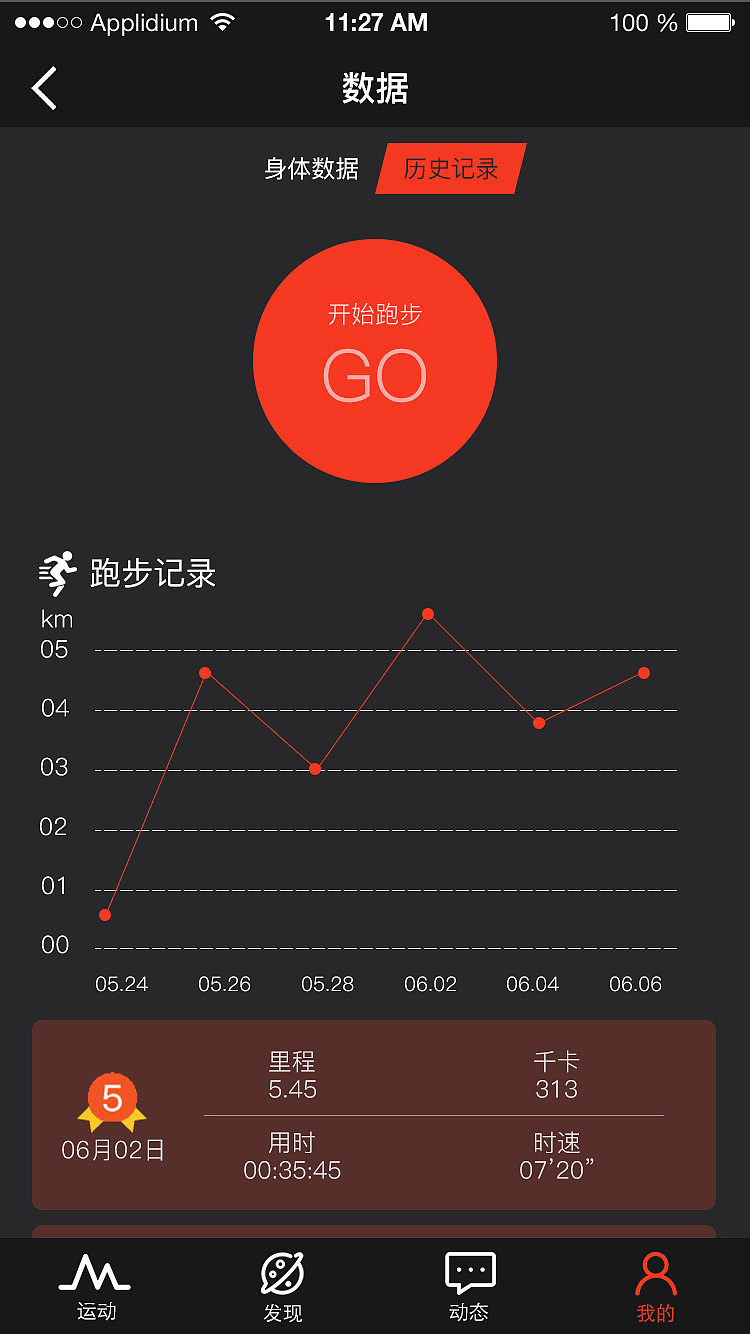Tap the lowest data point at 05.24
Screen dimensions: 750x1334
point(105,914)
